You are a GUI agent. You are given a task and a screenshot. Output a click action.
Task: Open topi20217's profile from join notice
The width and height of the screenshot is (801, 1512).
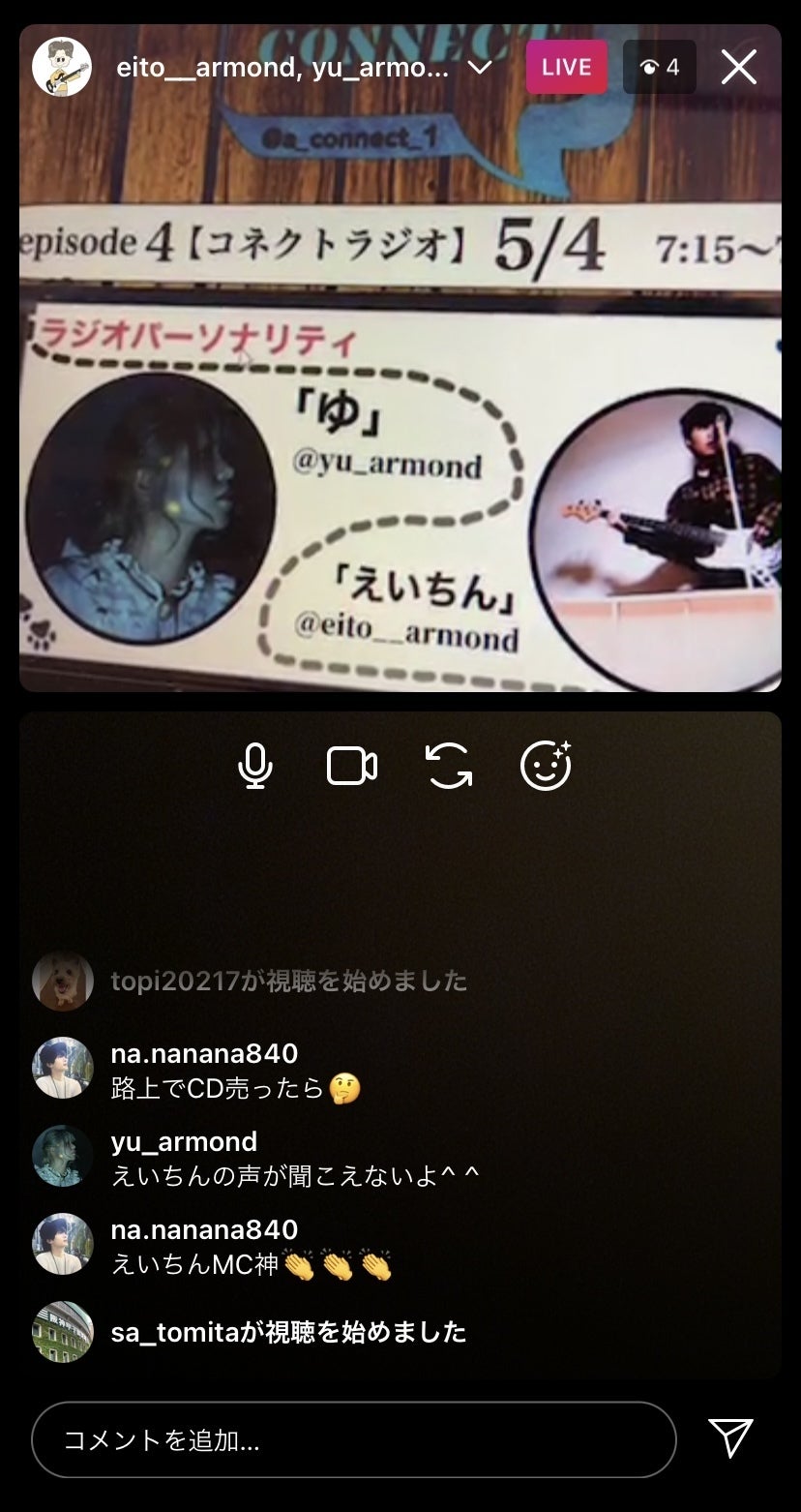pos(63,982)
